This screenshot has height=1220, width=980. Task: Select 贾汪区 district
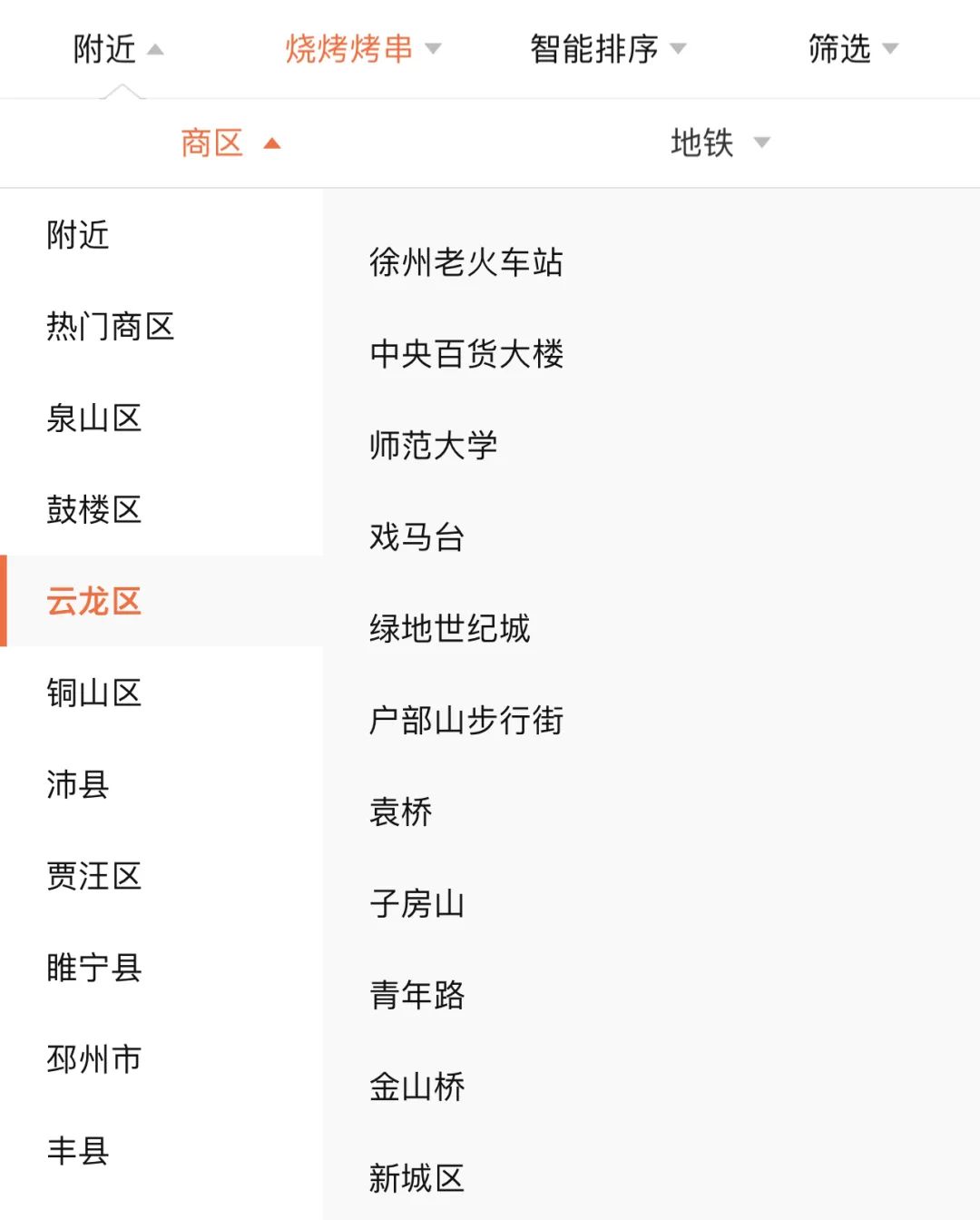[x=94, y=877]
